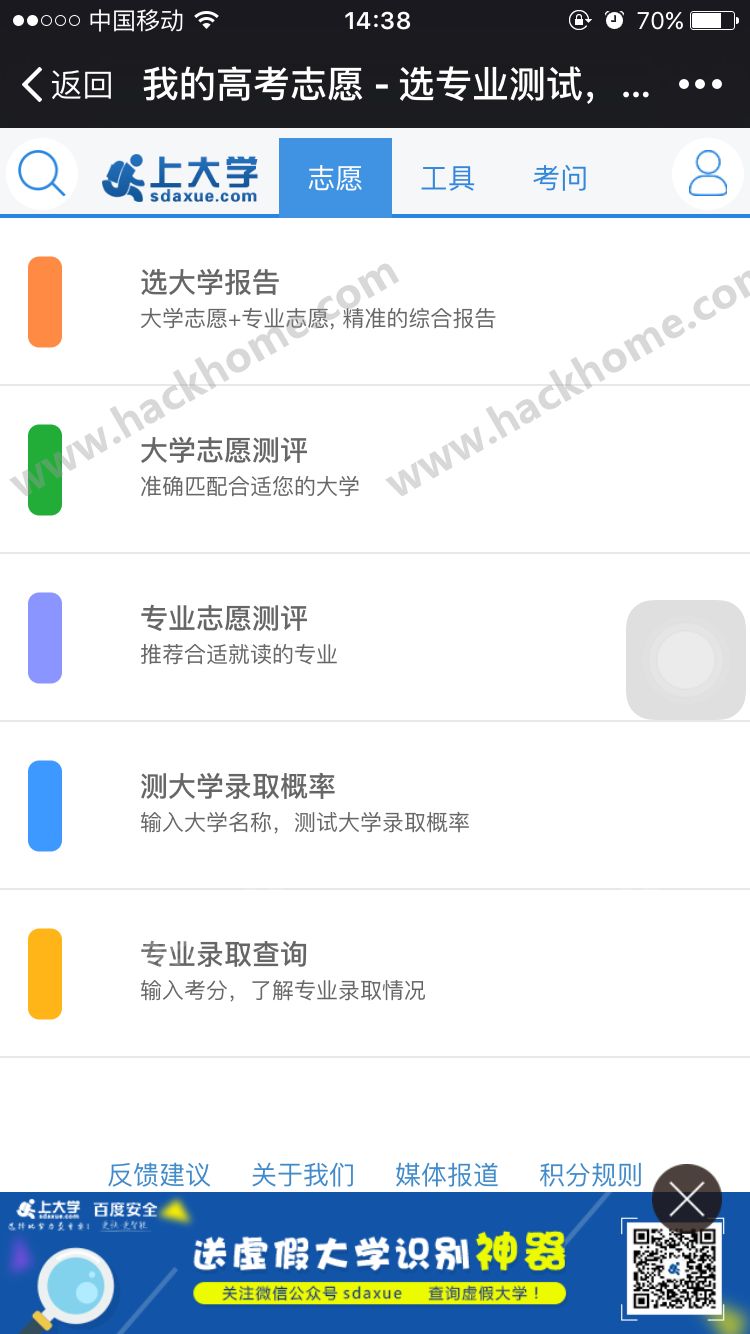Open the 积分规则 link
This screenshot has width=750, height=1334.
click(591, 1174)
